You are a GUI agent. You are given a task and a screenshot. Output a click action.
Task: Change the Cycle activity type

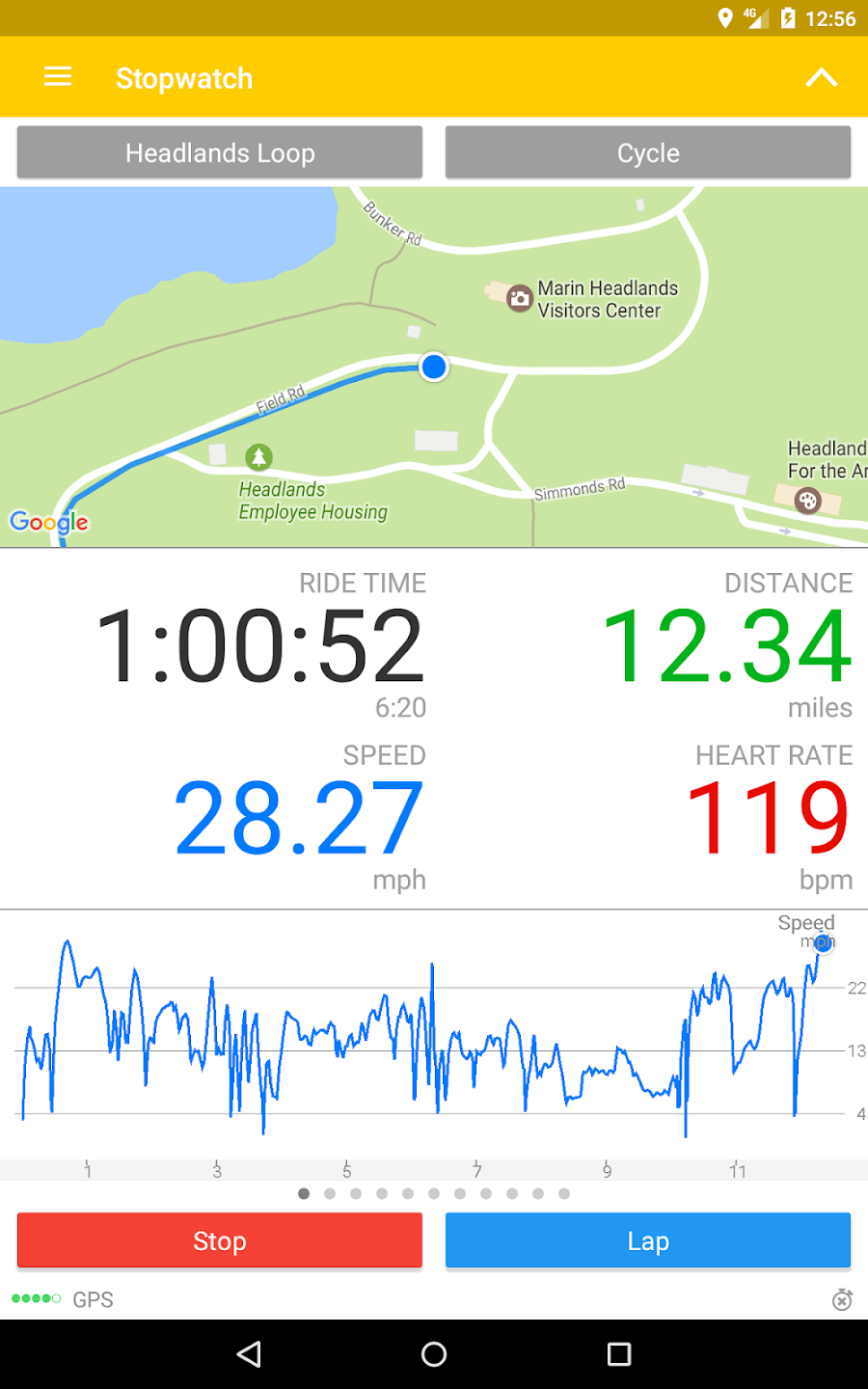[x=648, y=152]
